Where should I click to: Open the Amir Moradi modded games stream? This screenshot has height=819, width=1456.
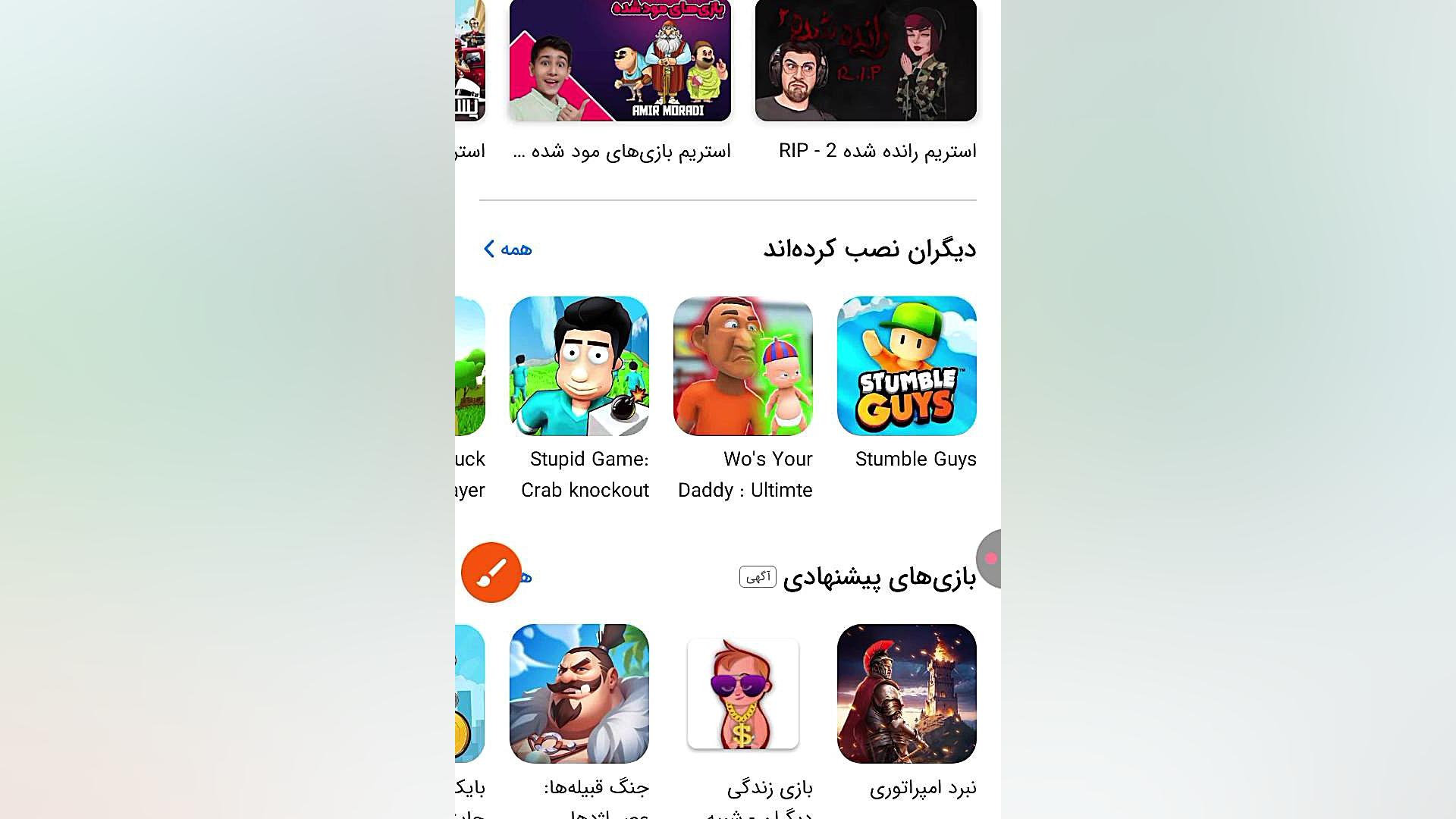point(620,61)
